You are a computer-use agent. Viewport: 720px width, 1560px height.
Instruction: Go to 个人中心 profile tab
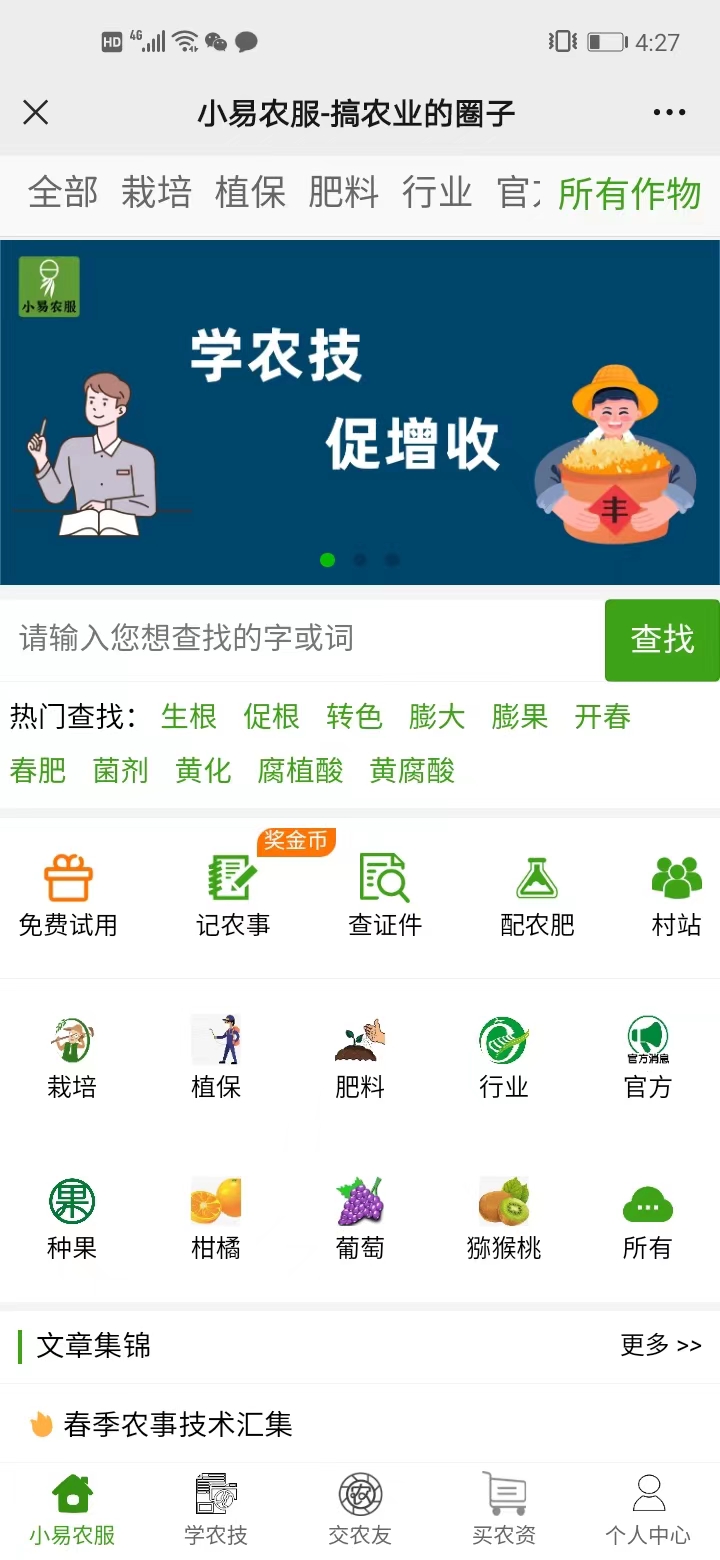coord(648,1510)
